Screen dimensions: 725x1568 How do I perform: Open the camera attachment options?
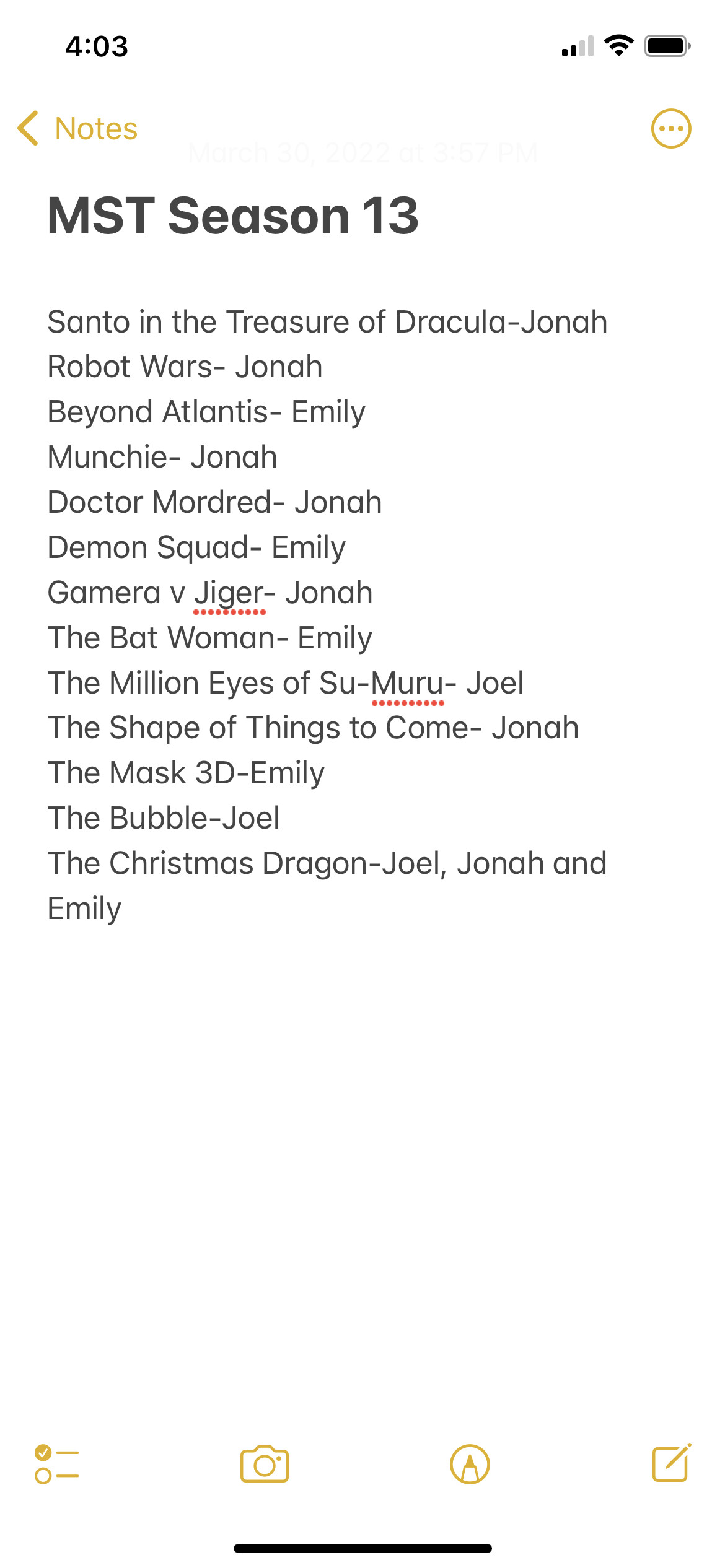[x=265, y=1465]
